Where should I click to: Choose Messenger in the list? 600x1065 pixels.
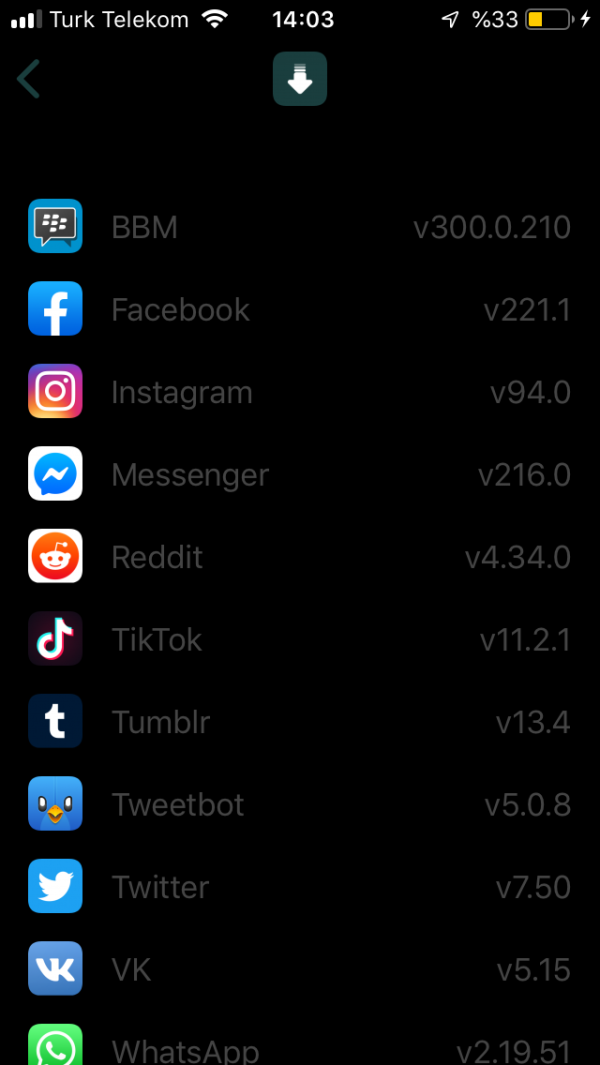(300, 474)
